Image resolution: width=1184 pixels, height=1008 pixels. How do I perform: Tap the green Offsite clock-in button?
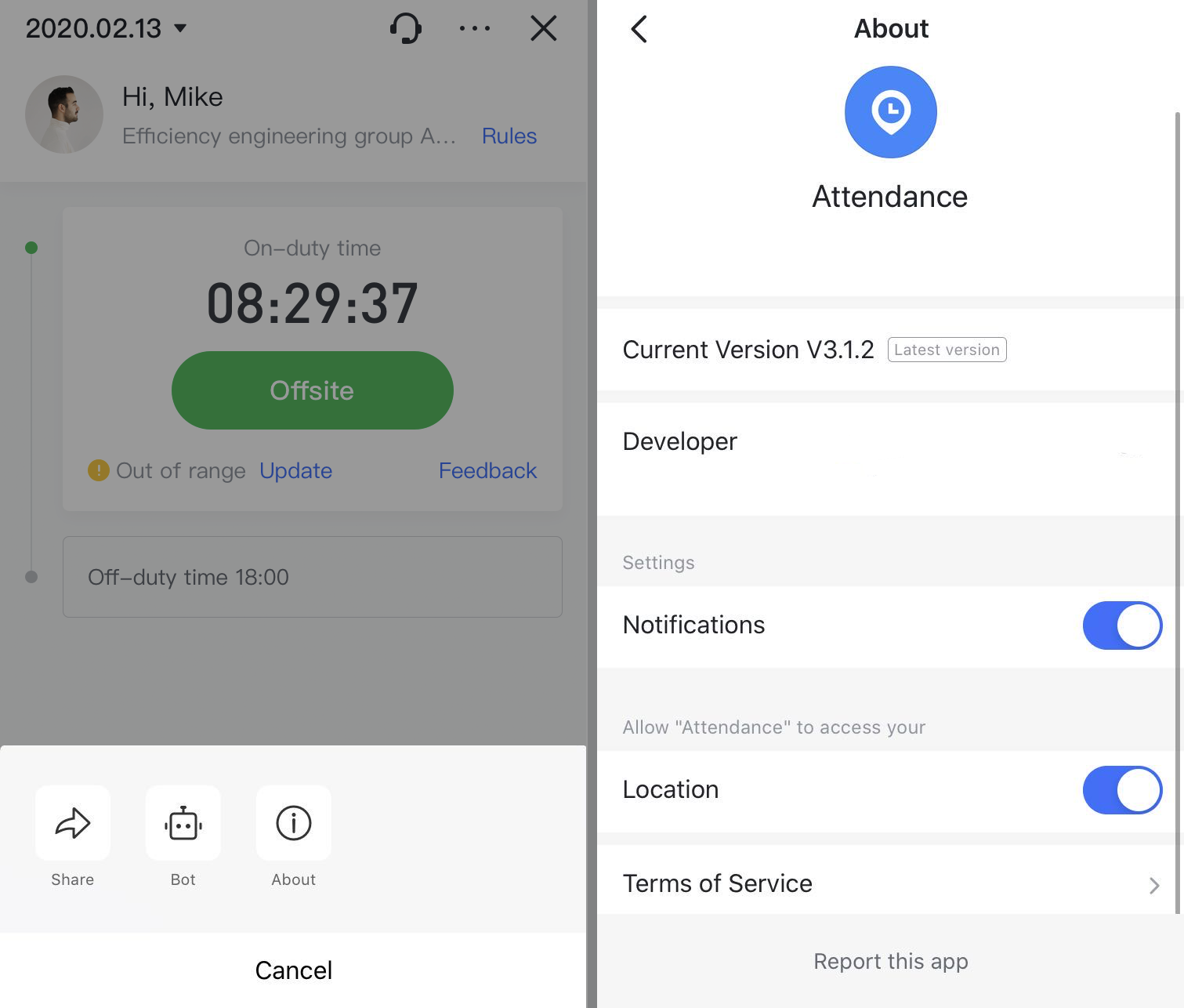pyautogui.click(x=312, y=390)
